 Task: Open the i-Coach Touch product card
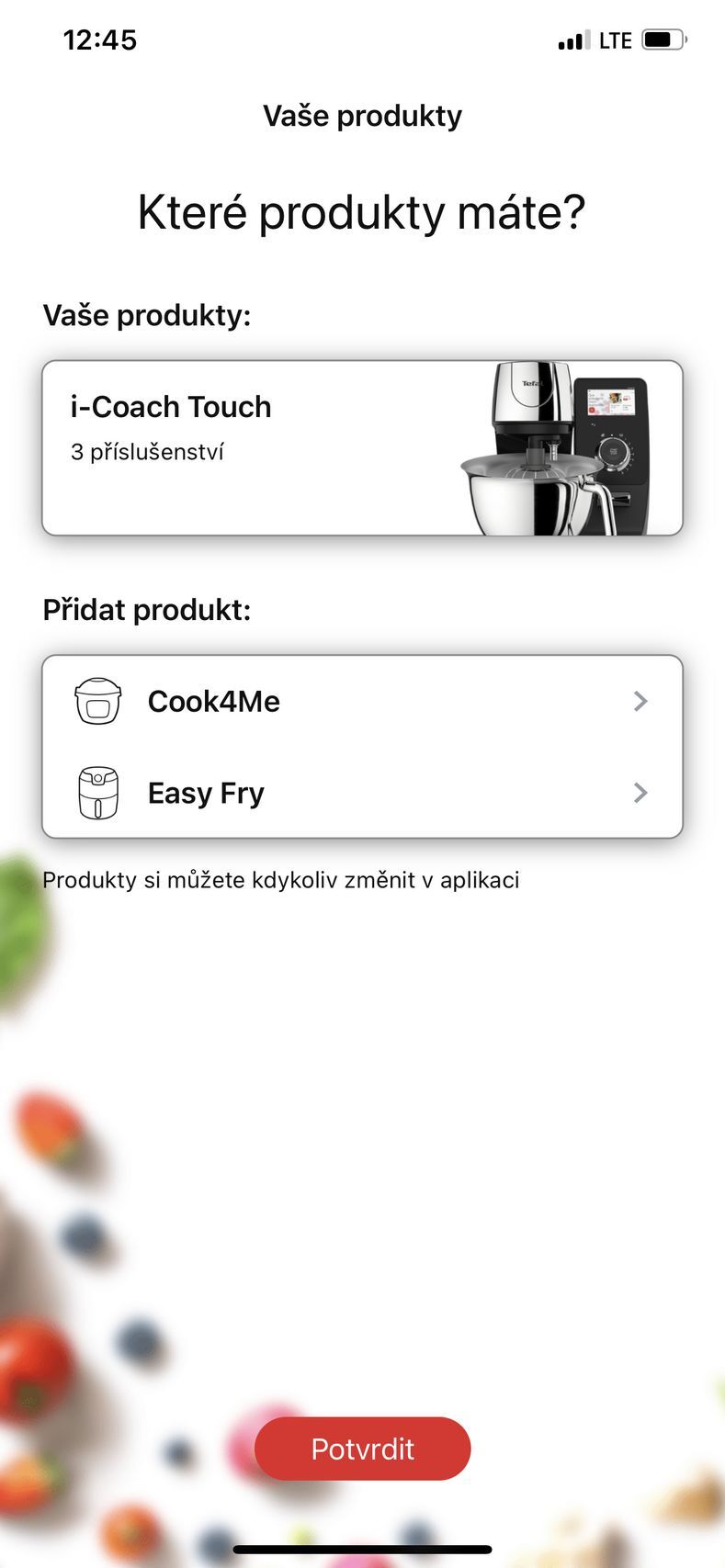[362, 447]
